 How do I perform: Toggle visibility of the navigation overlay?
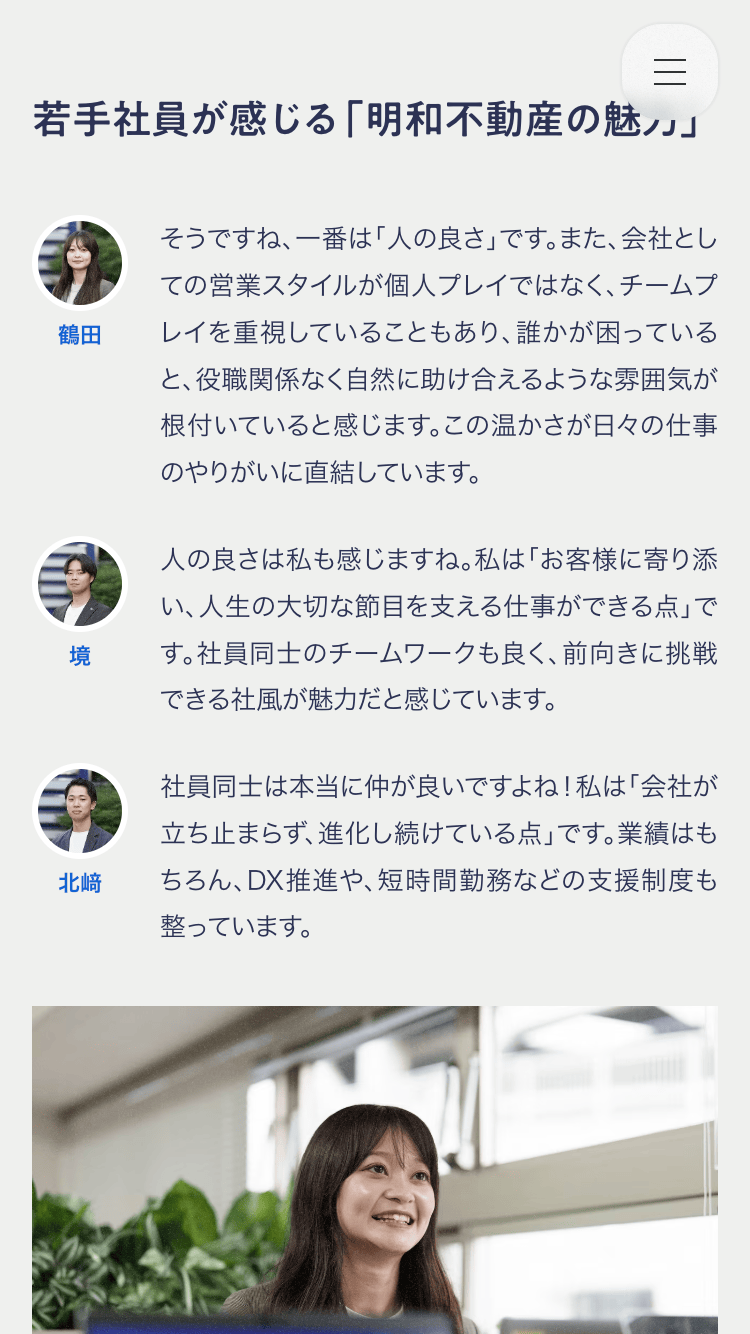(669, 72)
